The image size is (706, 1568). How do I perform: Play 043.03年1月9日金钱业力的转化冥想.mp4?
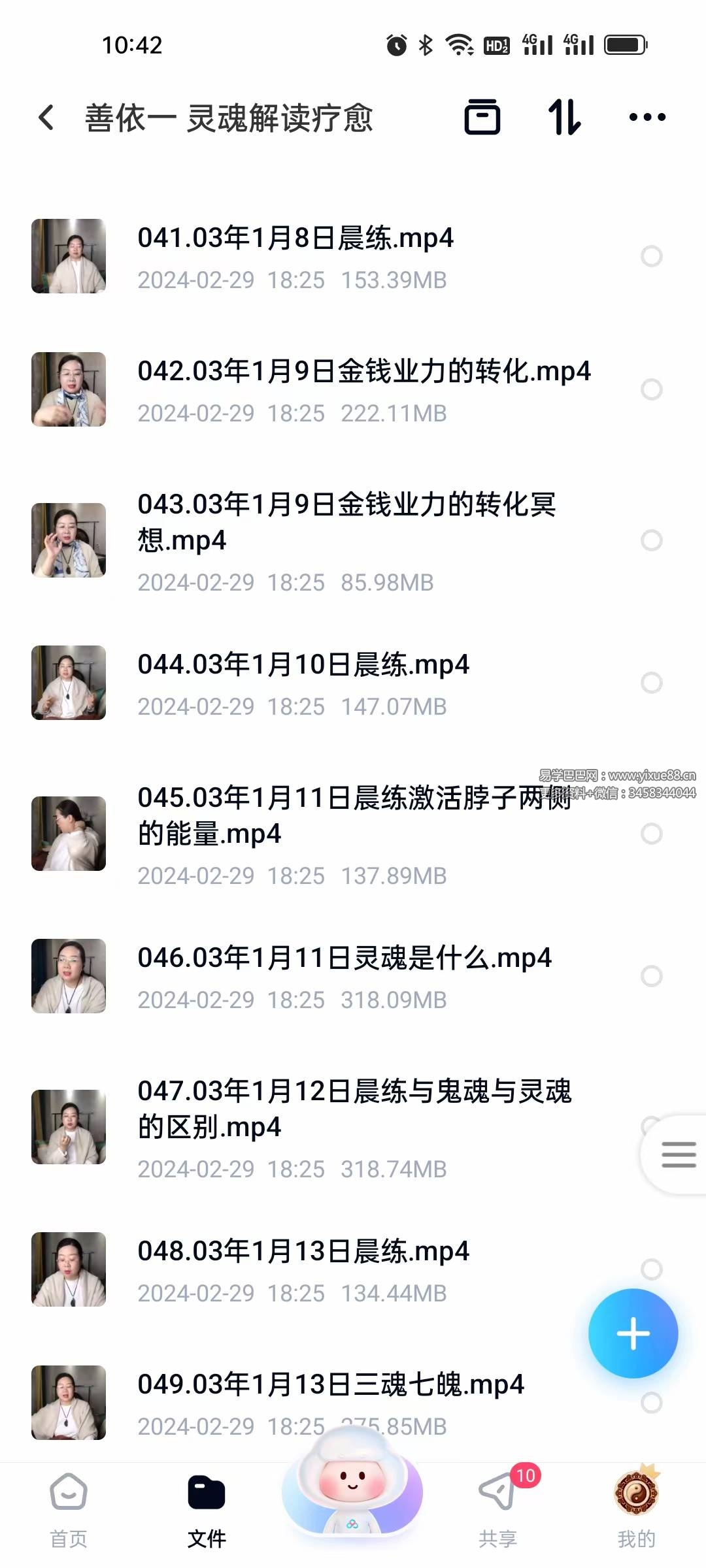346,522
